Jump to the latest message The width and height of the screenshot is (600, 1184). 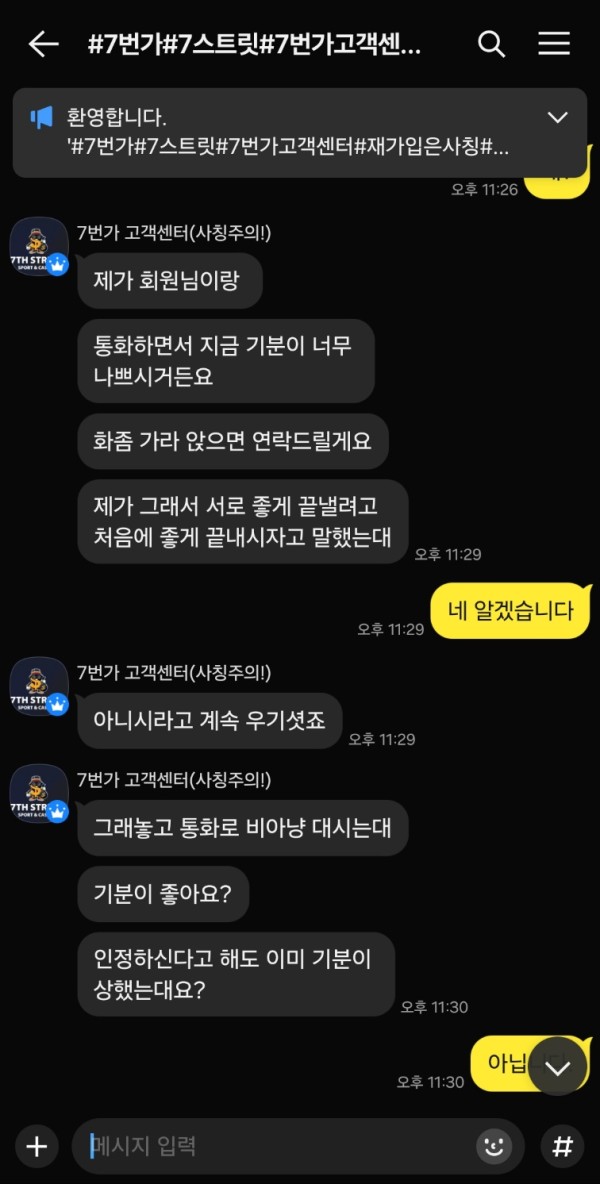(557, 1067)
